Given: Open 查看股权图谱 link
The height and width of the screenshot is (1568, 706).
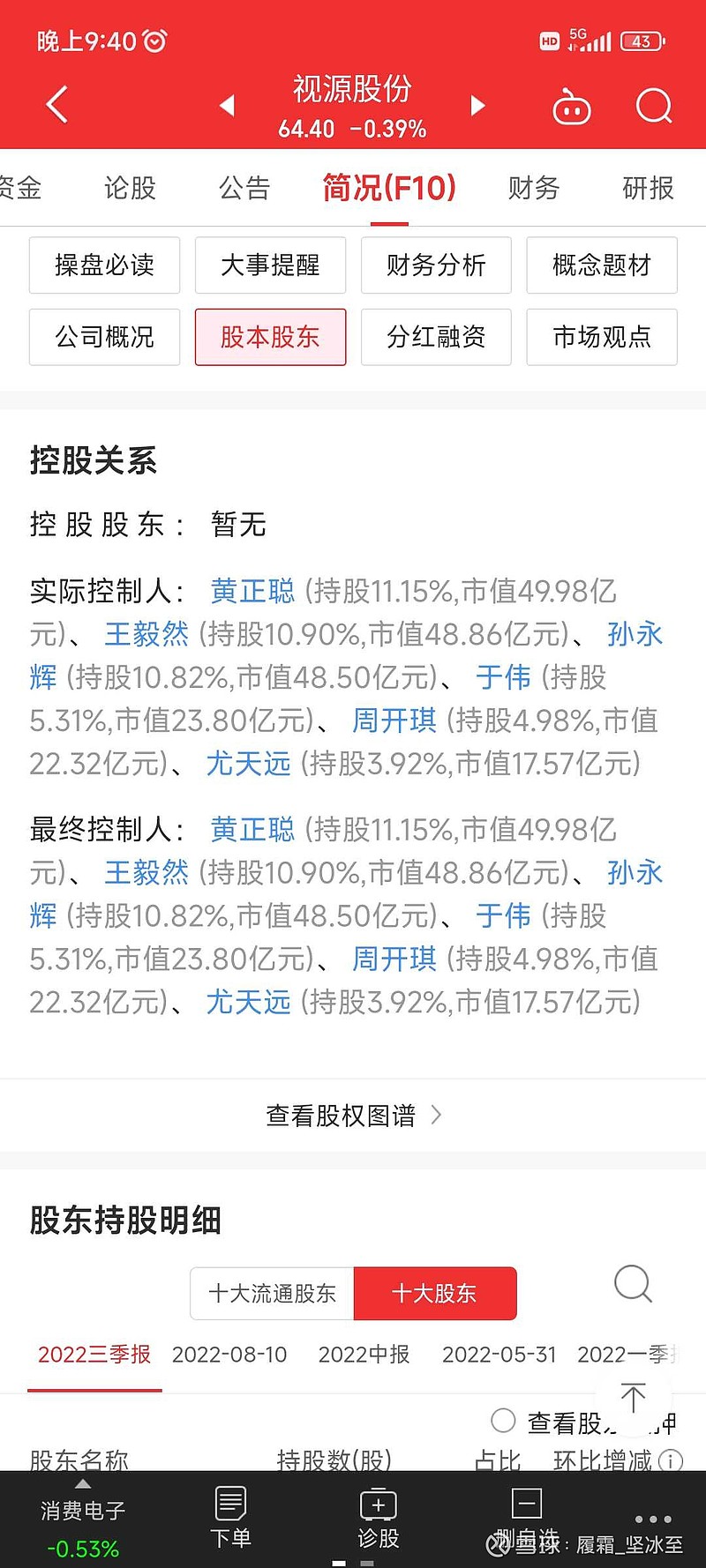Looking at the screenshot, I should point(353,1116).
